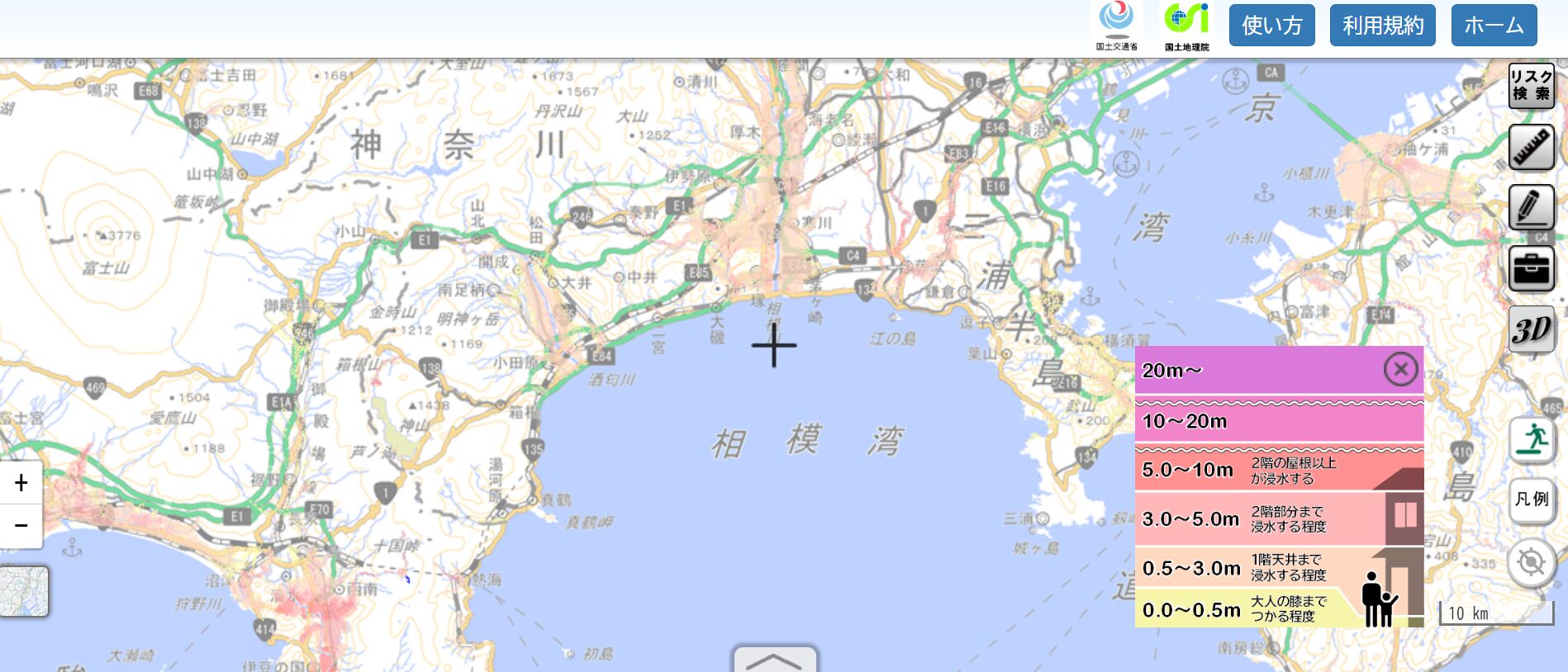Image resolution: width=1568 pixels, height=672 pixels.
Task: Expand the bottom panel chevron
Action: 774,660
